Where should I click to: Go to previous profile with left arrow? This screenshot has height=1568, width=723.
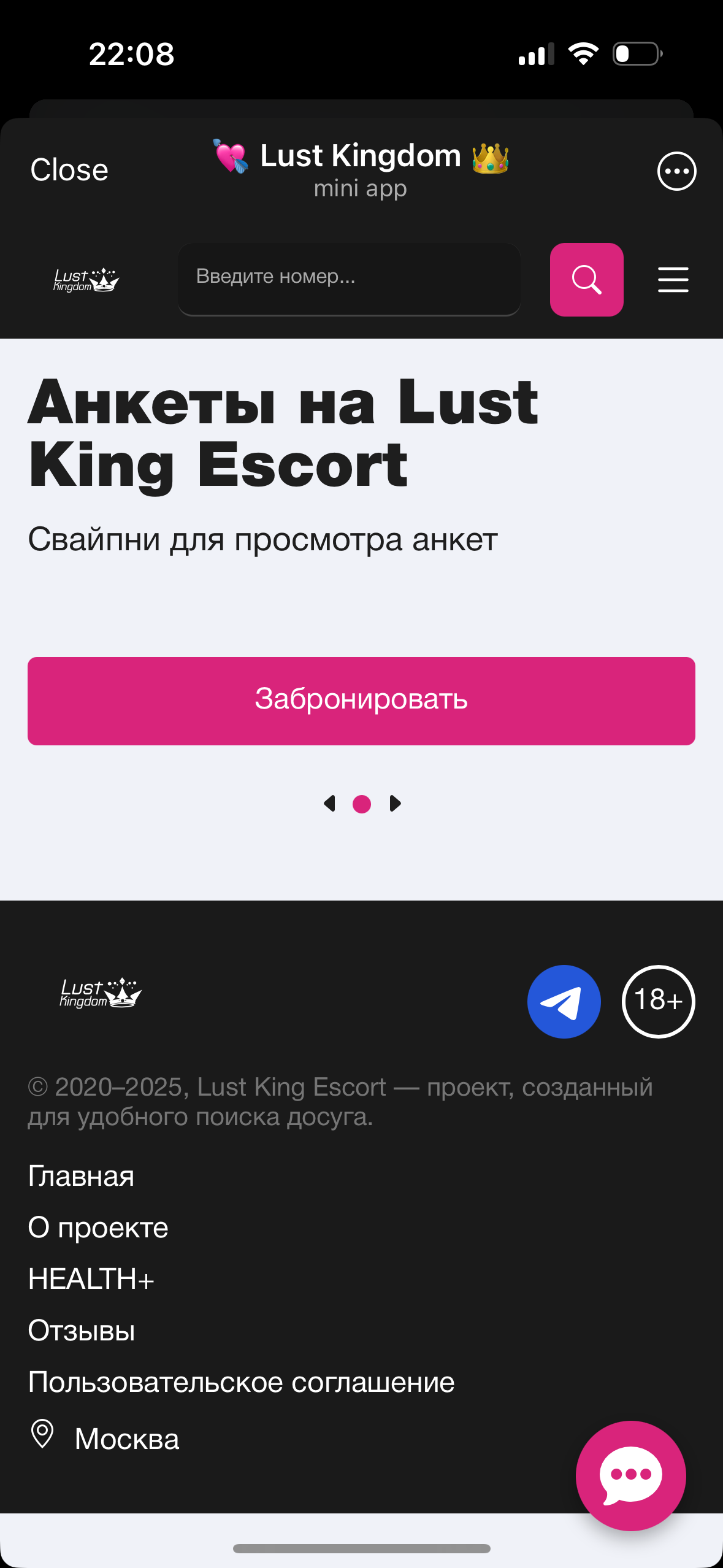(330, 804)
